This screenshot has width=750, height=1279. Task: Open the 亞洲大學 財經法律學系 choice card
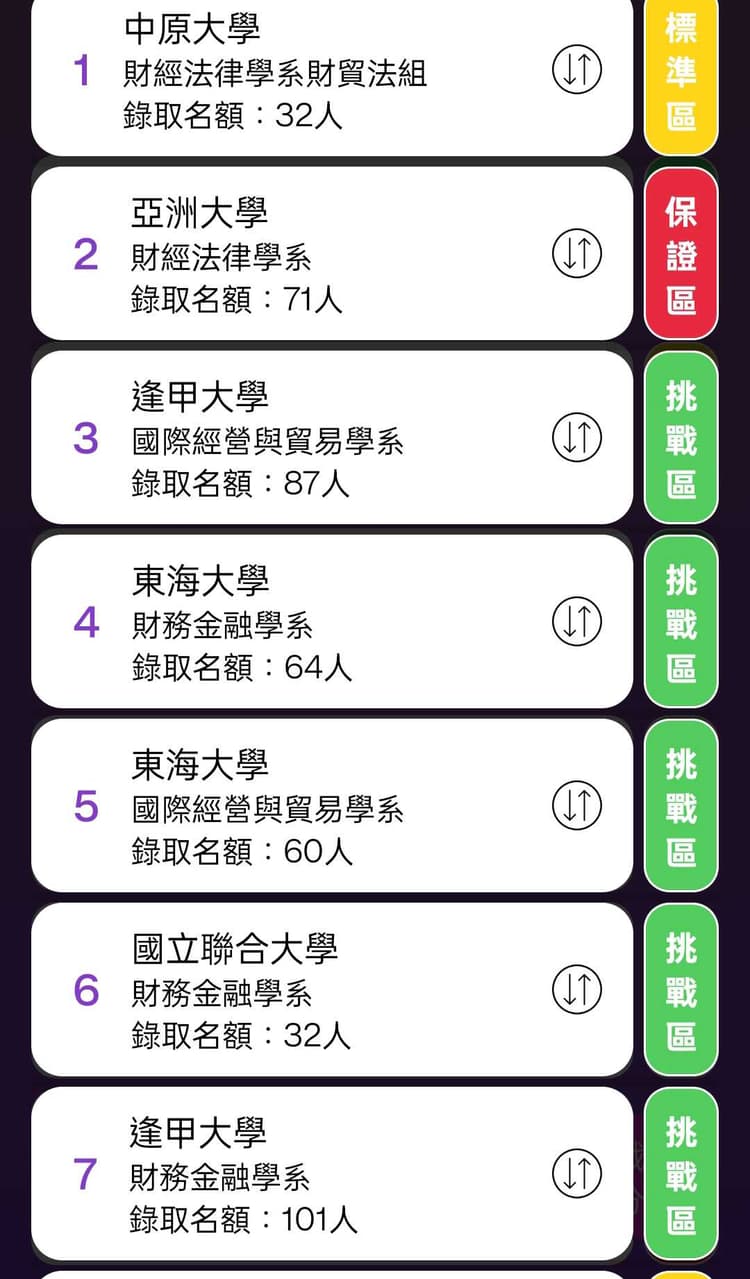tap(300, 255)
